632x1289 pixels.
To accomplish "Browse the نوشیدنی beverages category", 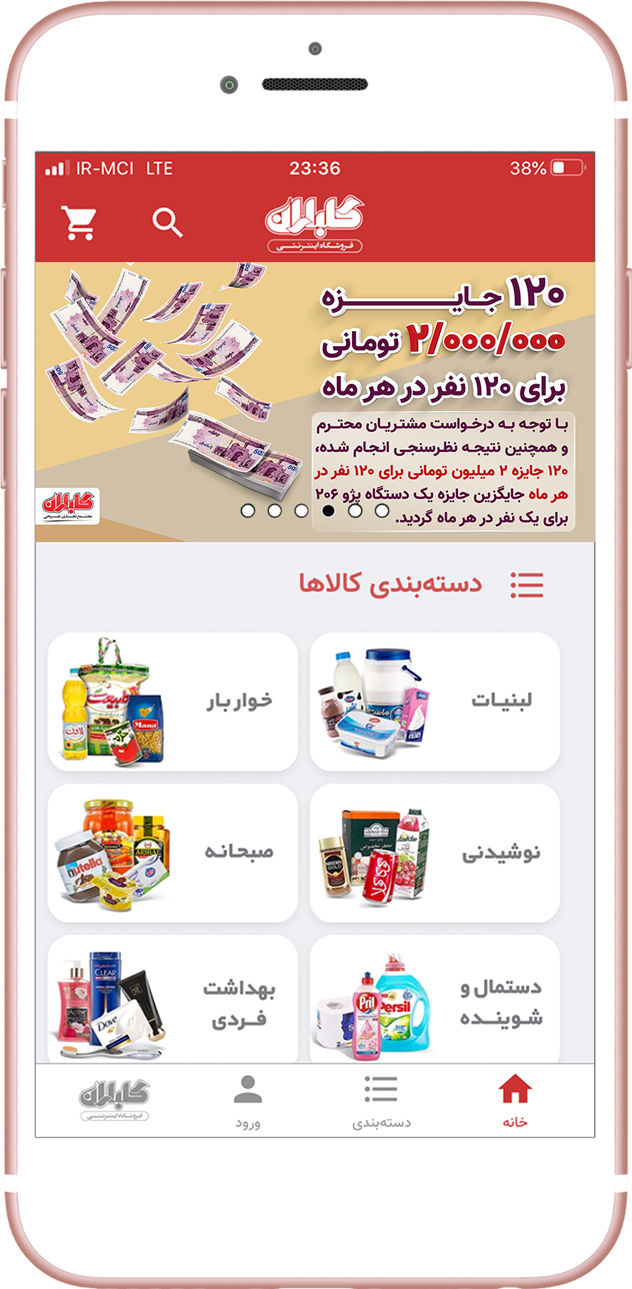I will click(434, 852).
